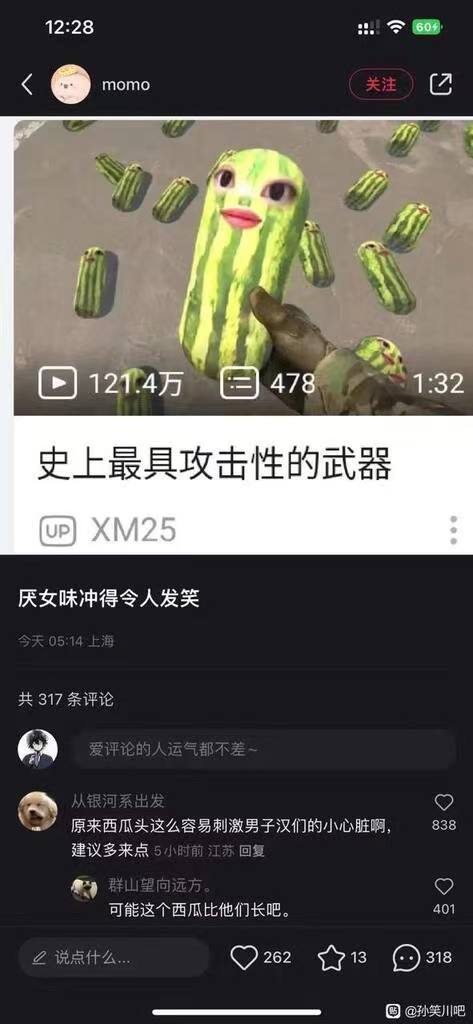Follow momo with the 关注 button
Screen dimensions: 473x1024
(x=381, y=84)
